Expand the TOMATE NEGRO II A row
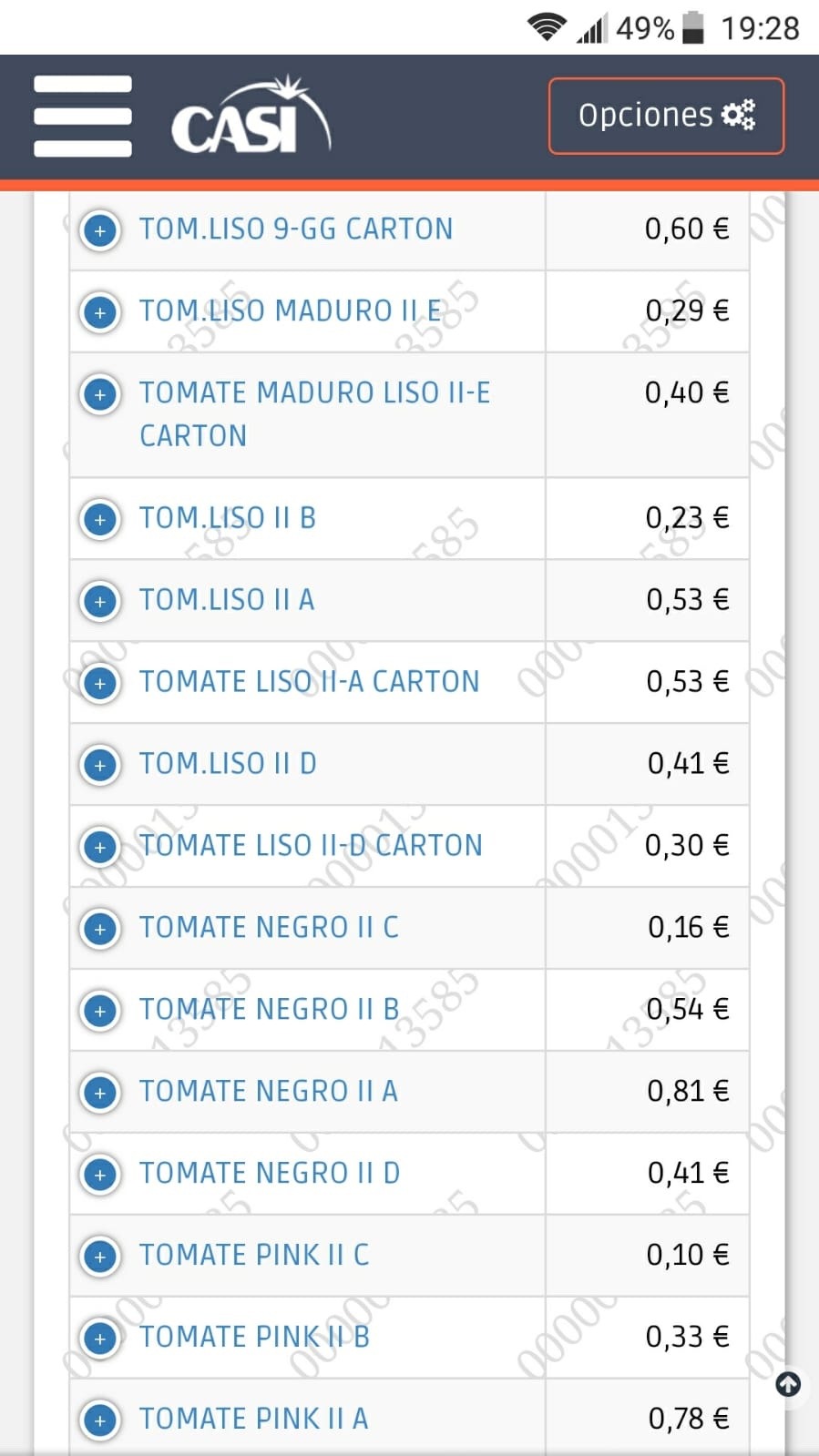Image resolution: width=819 pixels, height=1456 pixels. pos(100,1093)
